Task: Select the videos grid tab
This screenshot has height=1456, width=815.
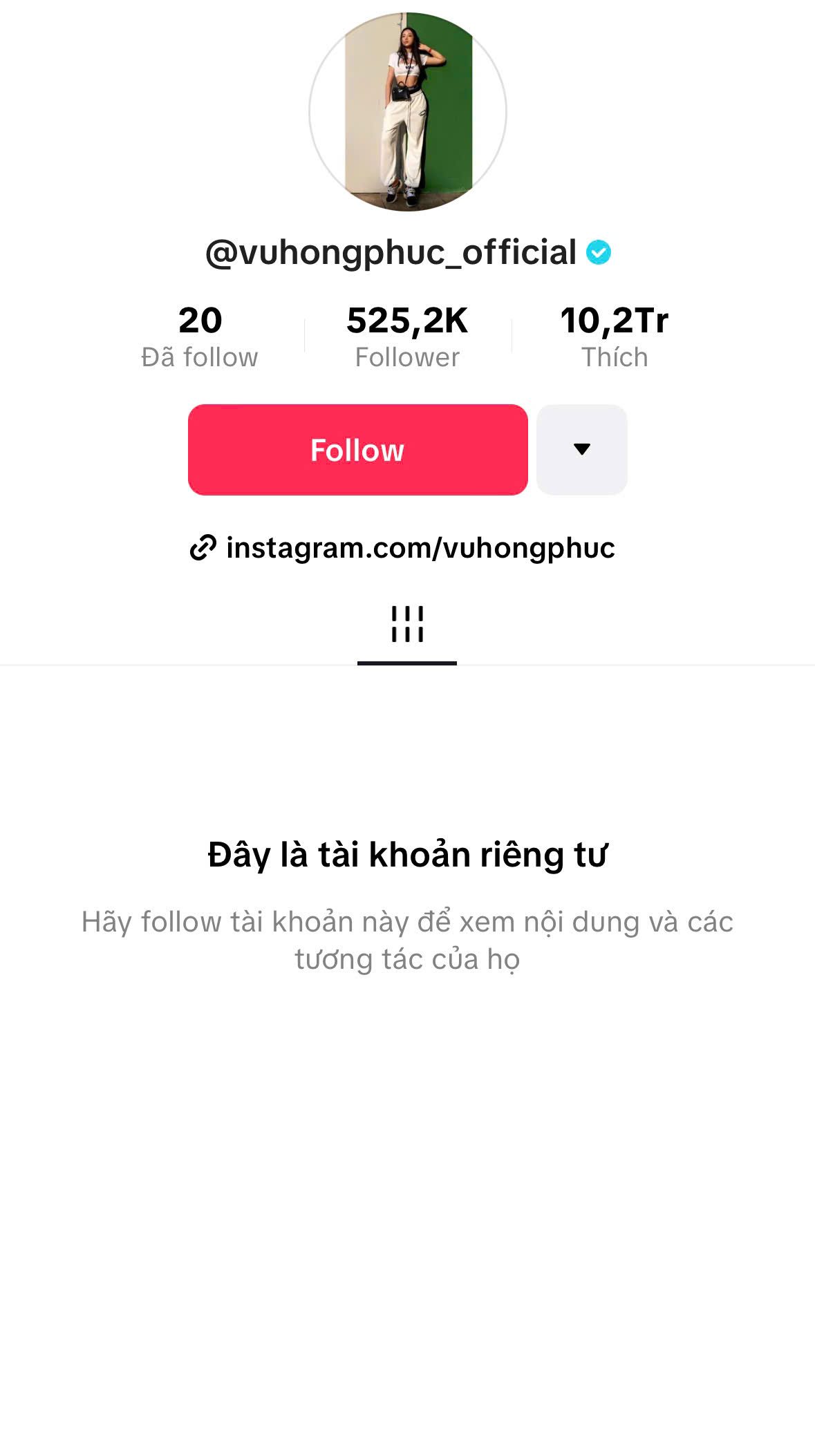Action: [407, 625]
